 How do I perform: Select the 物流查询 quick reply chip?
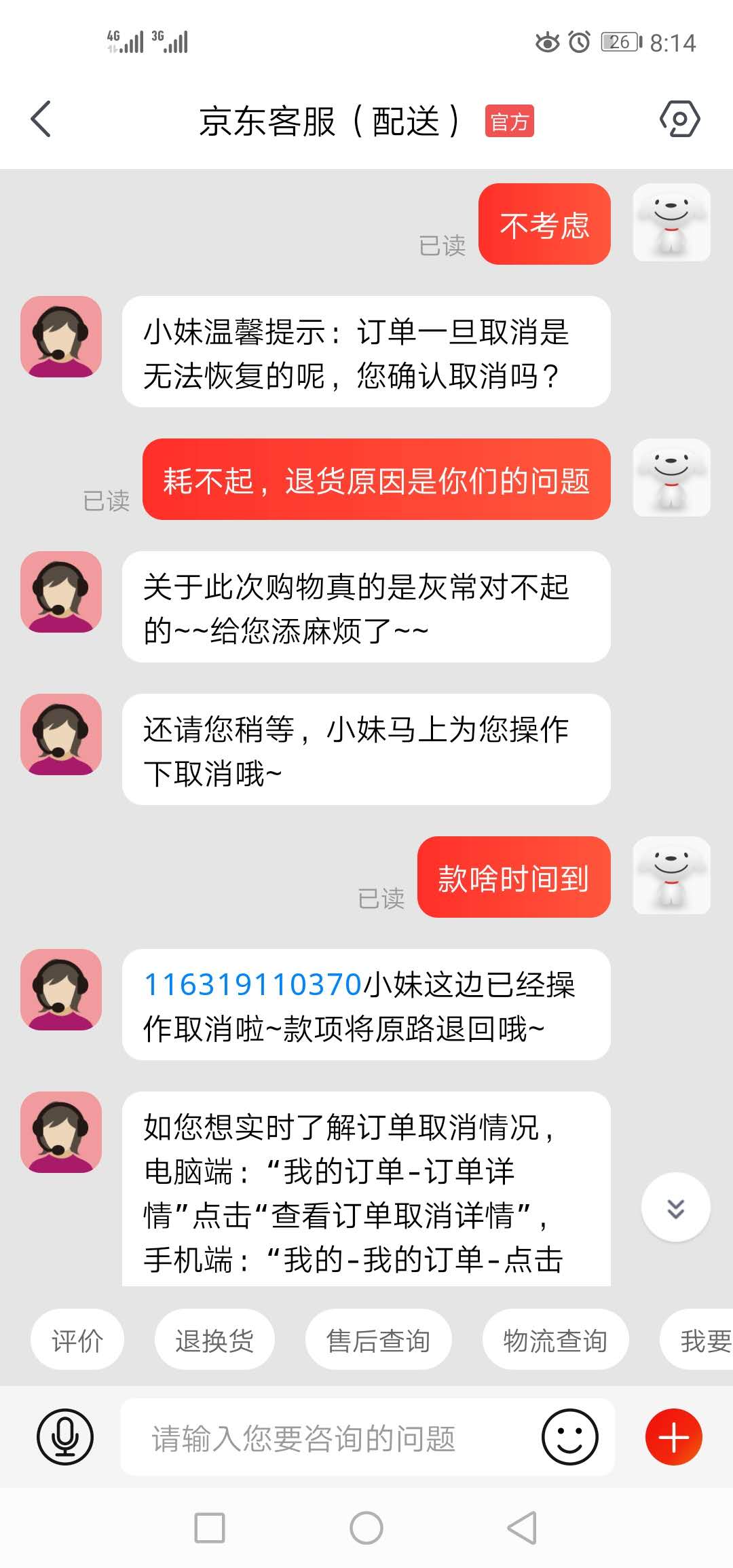point(555,1339)
